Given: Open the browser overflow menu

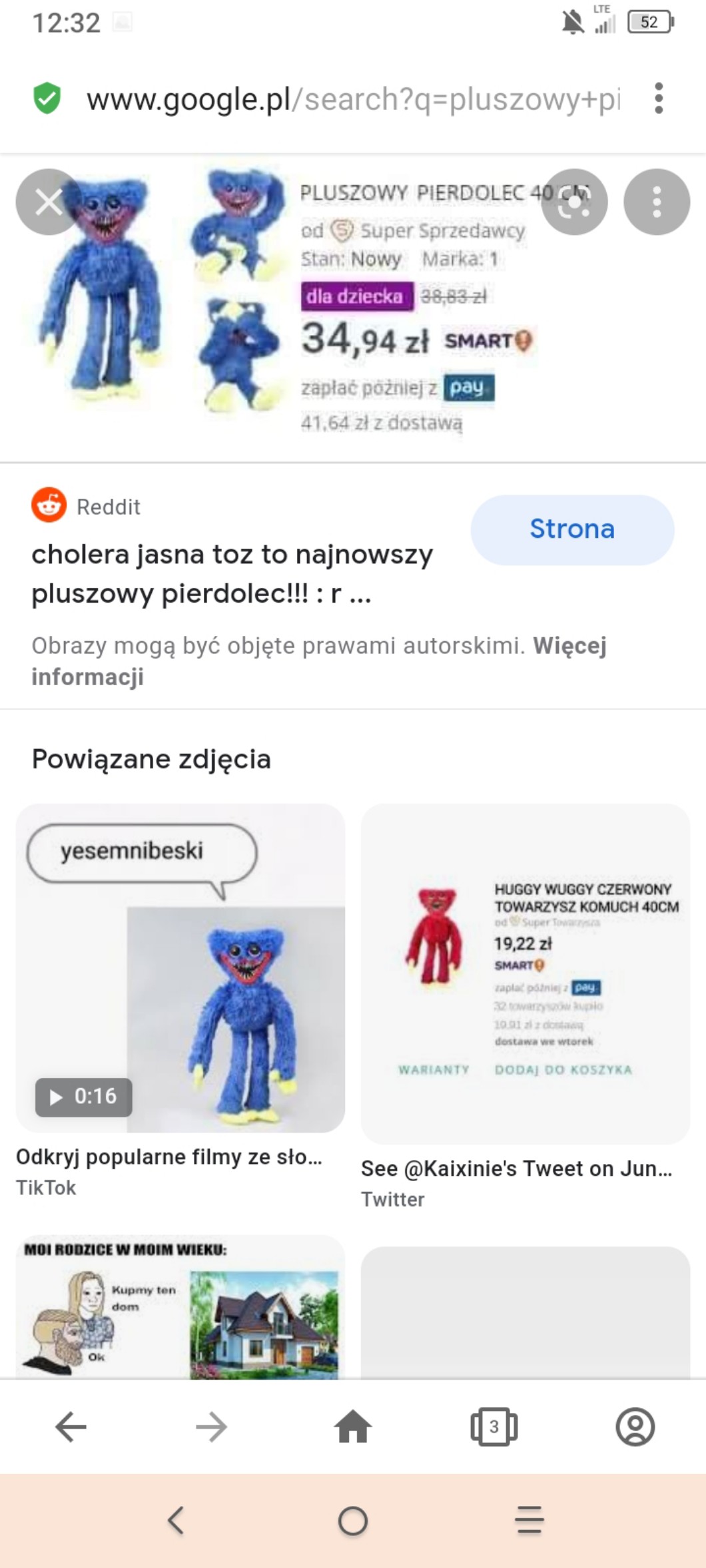Looking at the screenshot, I should [x=658, y=99].
